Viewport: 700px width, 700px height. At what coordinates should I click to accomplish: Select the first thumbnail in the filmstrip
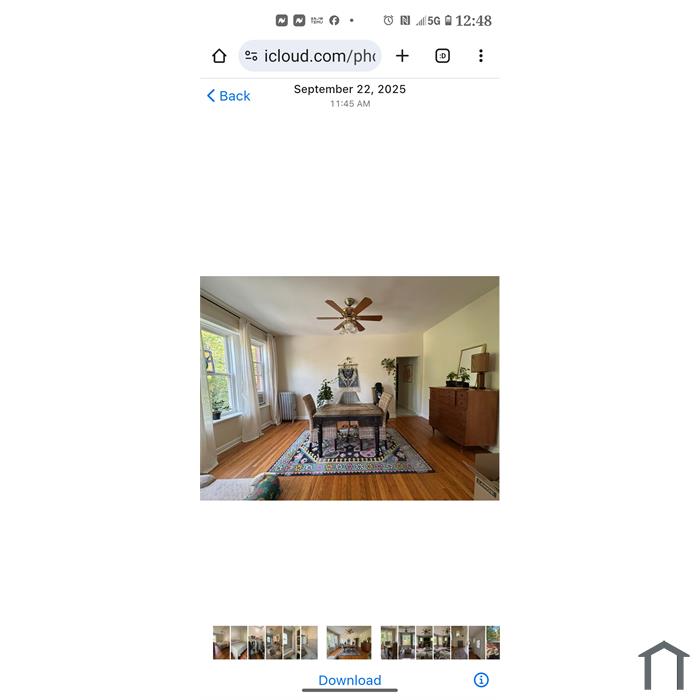click(221, 642)
